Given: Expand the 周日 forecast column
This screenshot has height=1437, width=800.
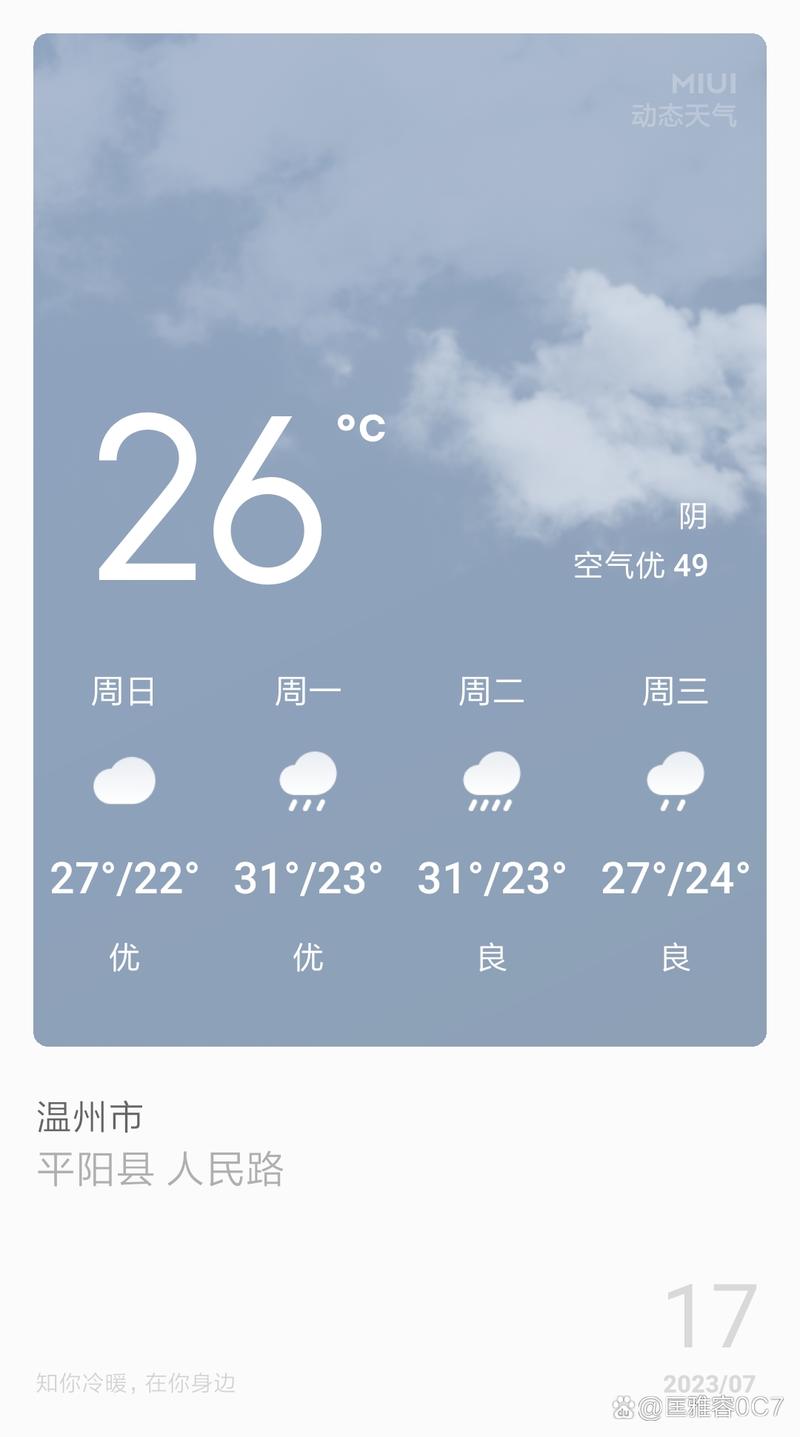Looking at the screenshot, I should point(121,690).
